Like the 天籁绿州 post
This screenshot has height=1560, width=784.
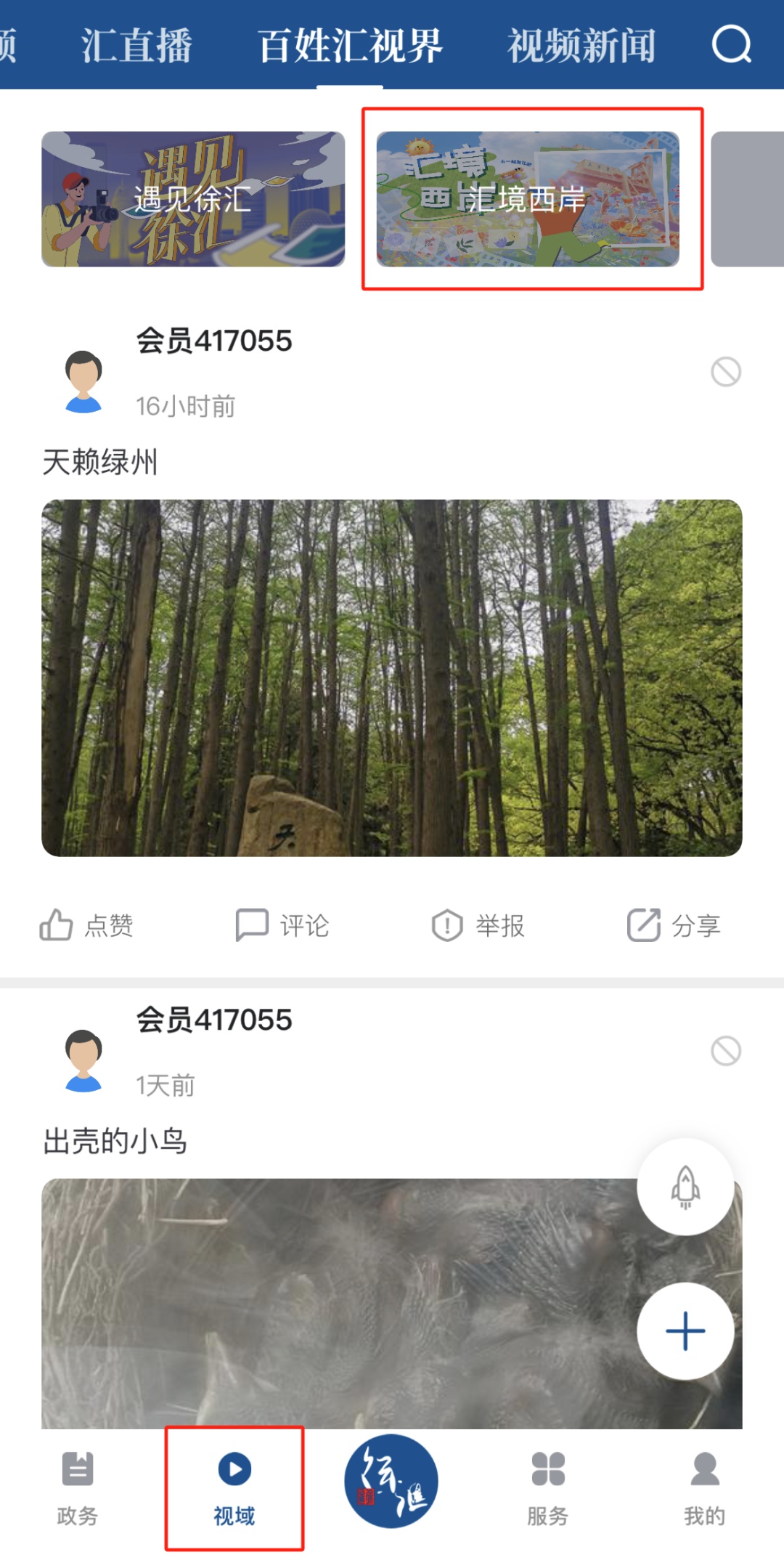pyautogui.click(x=86, y=925)
